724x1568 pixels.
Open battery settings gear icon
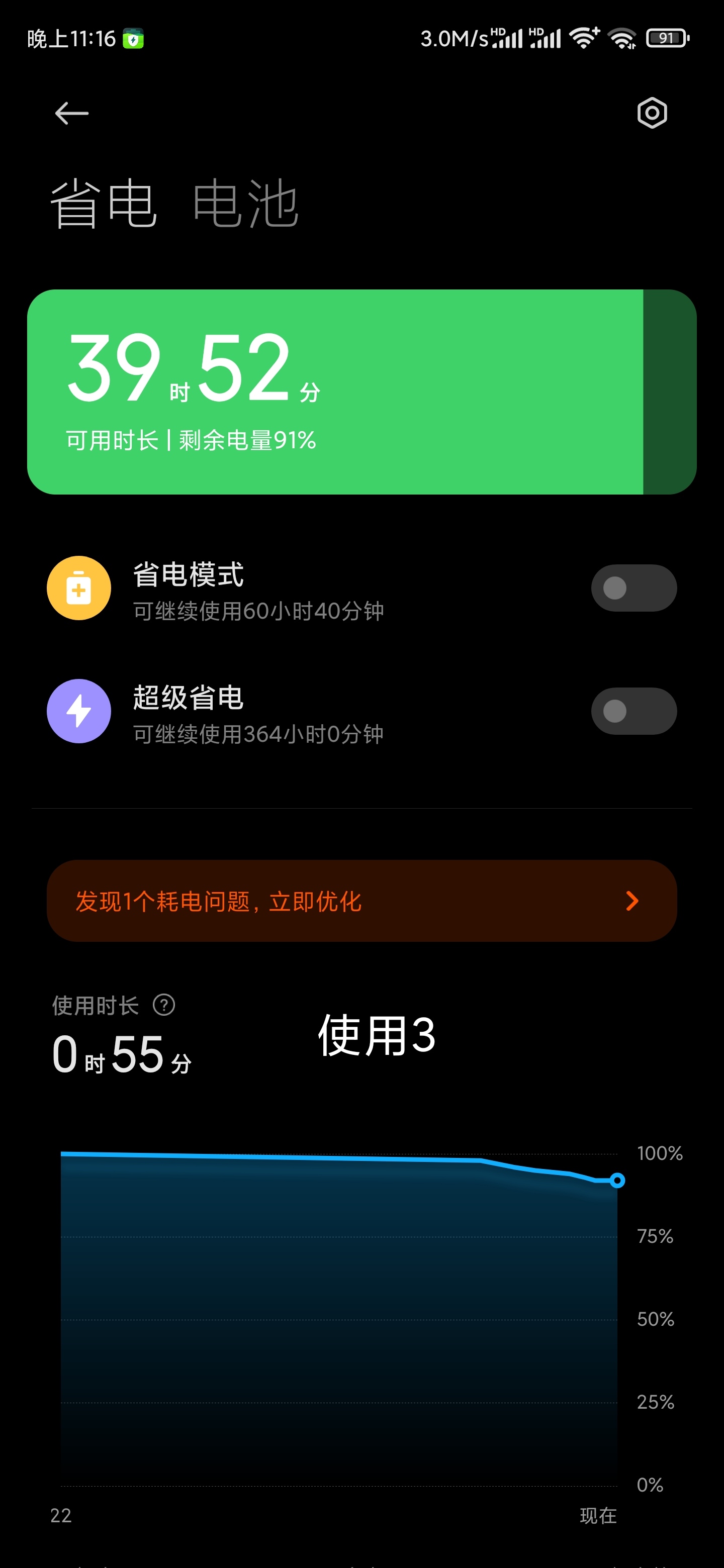tap(652, 113)
